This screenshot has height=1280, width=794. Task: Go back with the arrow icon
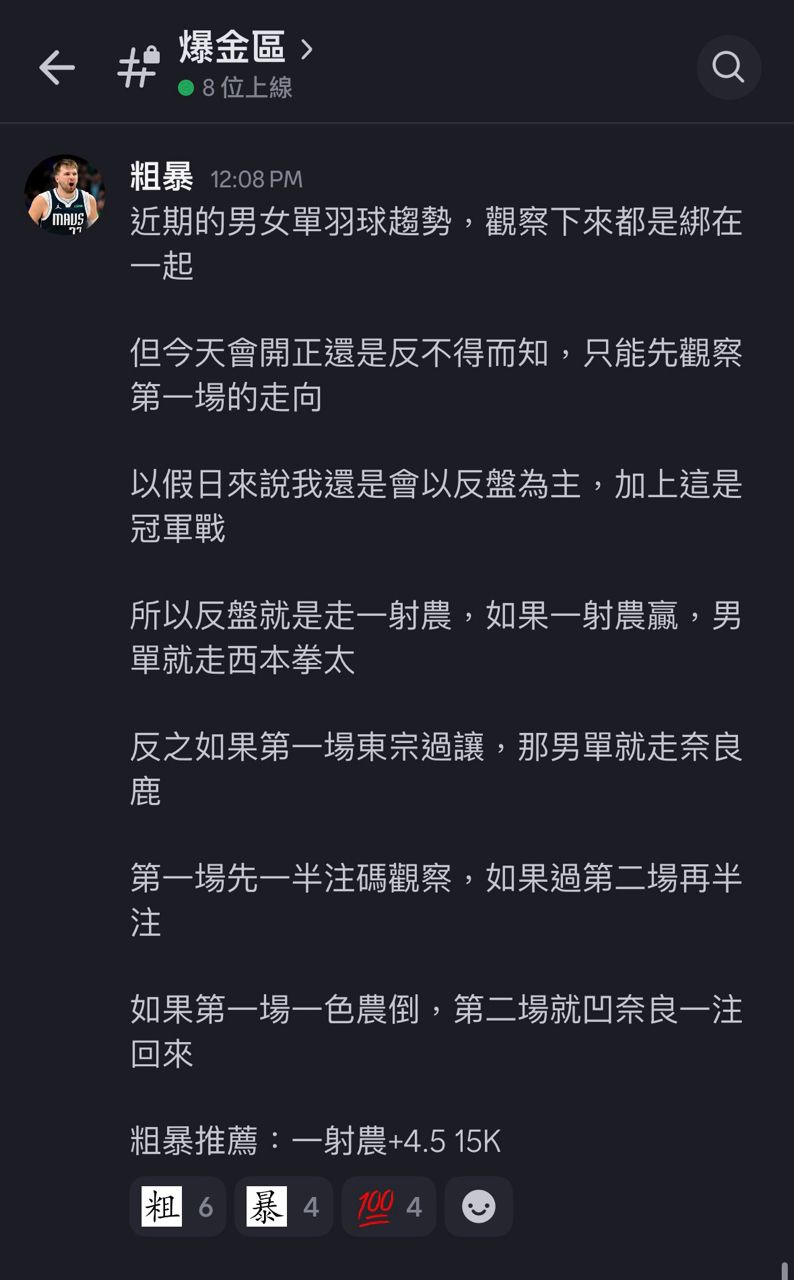coord(57,68)
